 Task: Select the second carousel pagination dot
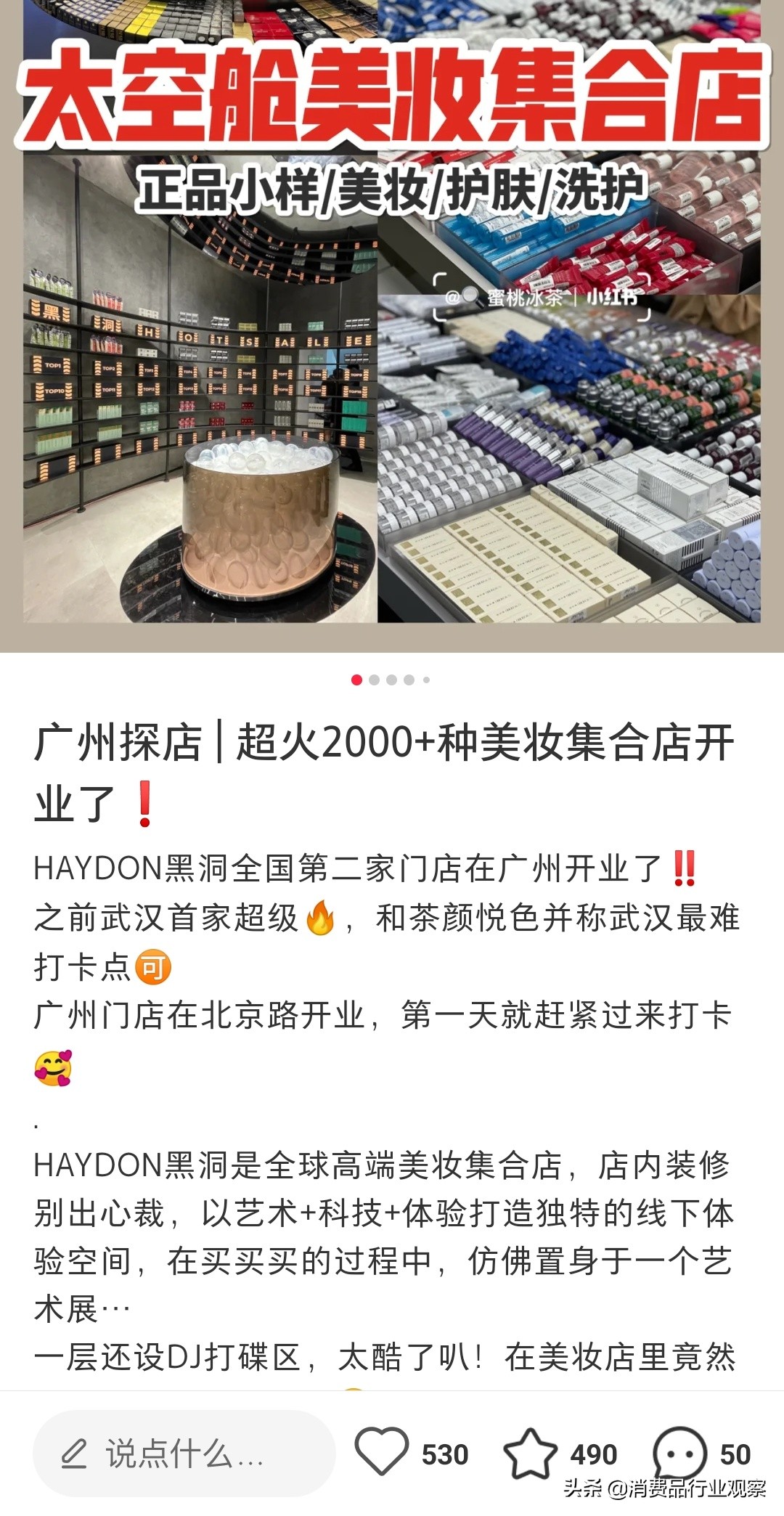[375, 681]
